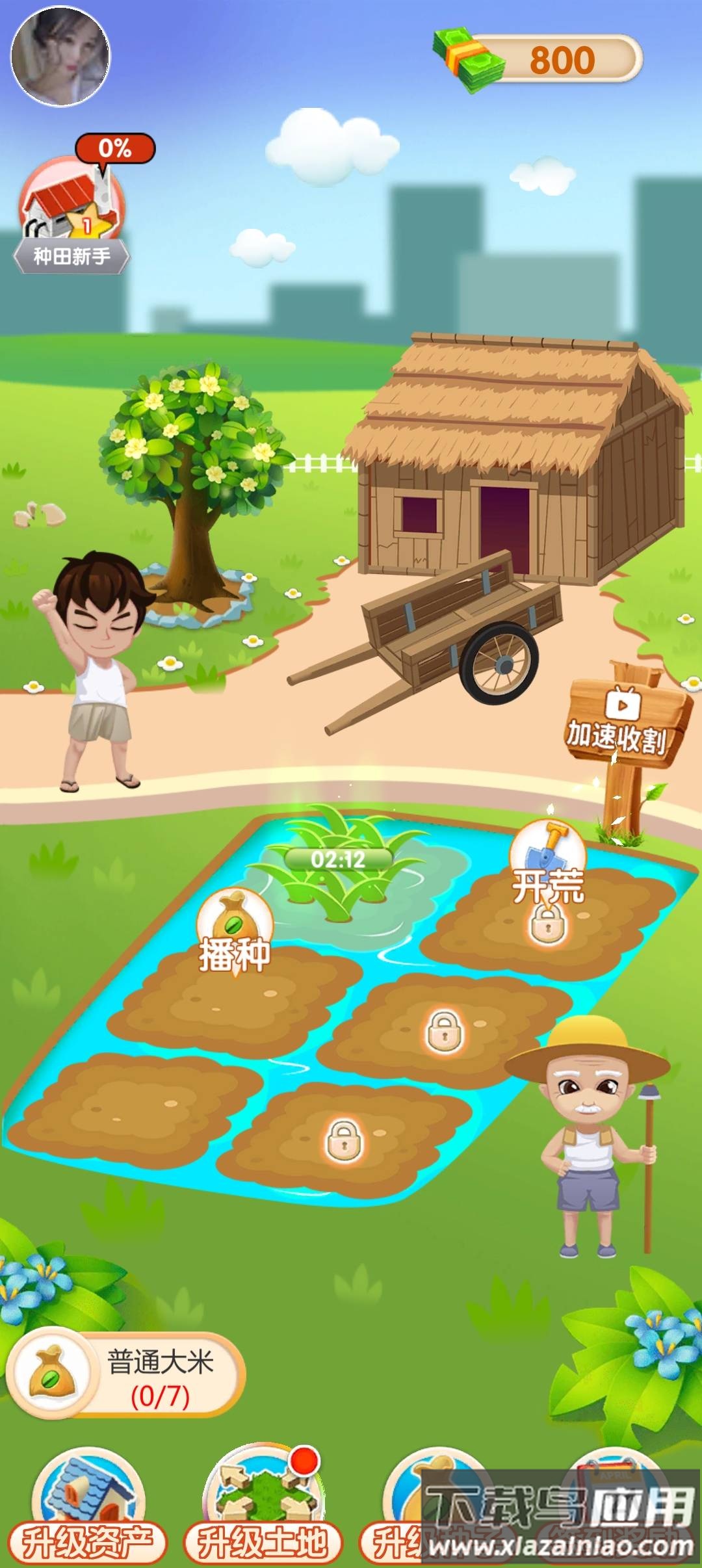The width and height of the screenshot is (702, 1568).
Task: Open the profile avatar
Action: point(60,56)
